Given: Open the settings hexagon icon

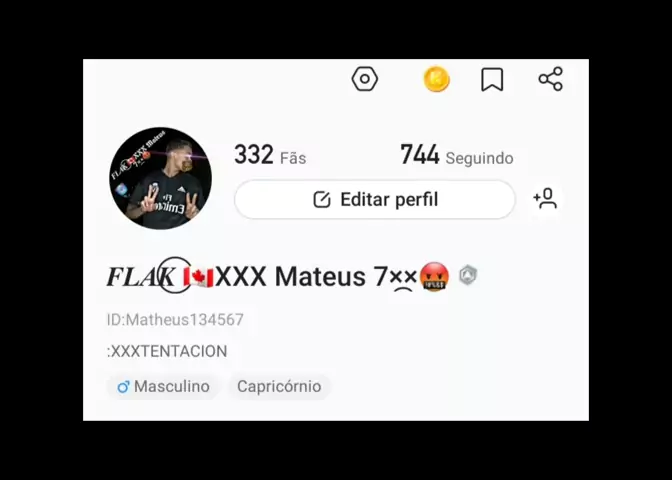Looking at the screenshot, I should [x=365, y=79].
